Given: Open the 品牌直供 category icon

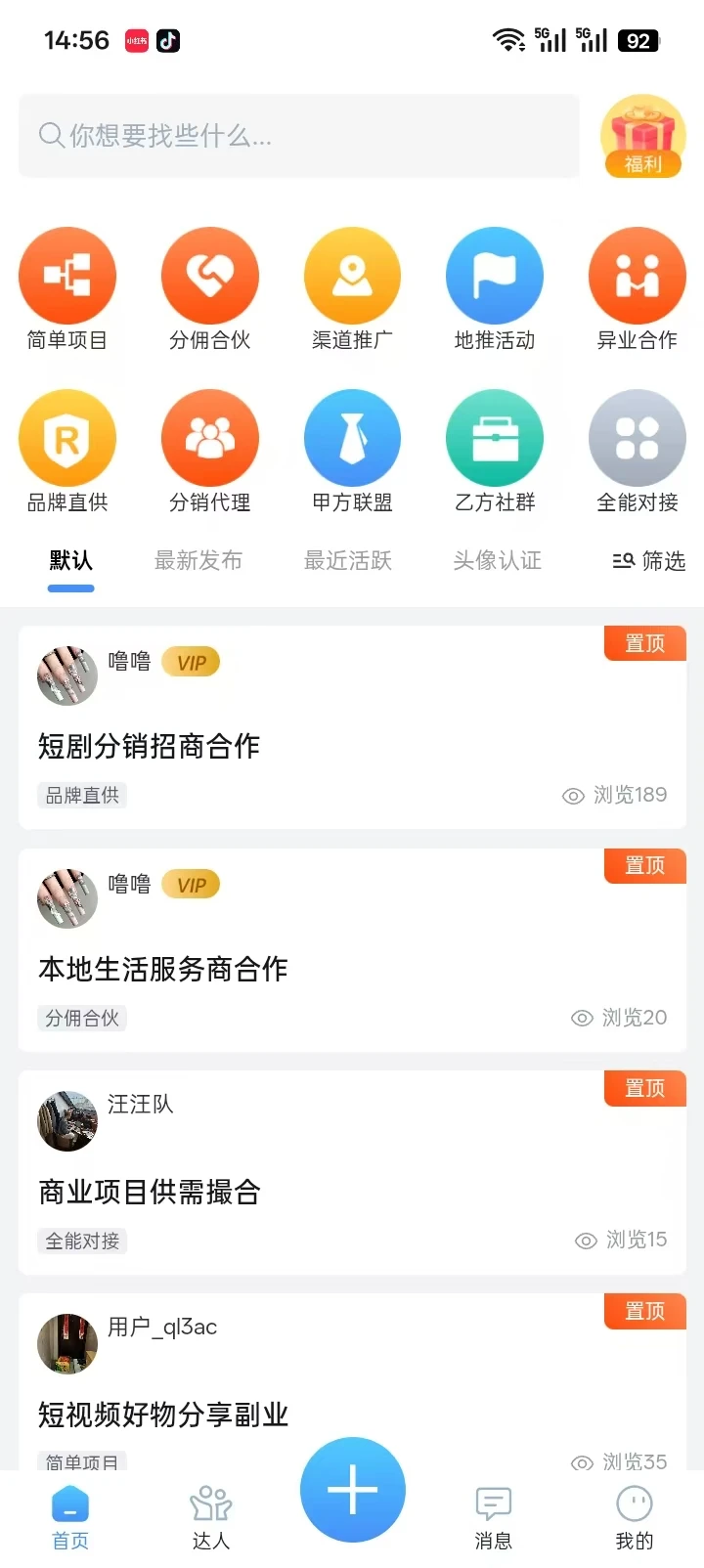Looking at the screenshot, I should (67, 438).
